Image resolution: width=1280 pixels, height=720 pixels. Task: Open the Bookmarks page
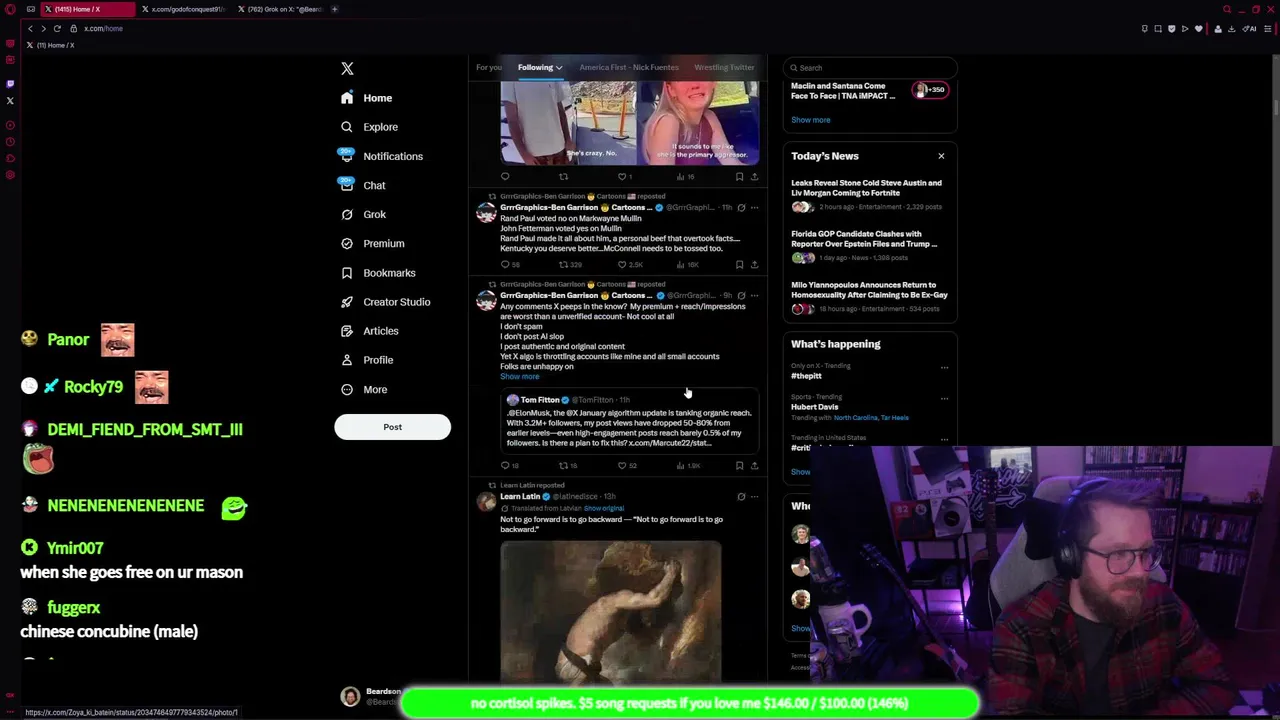point(388,273)
